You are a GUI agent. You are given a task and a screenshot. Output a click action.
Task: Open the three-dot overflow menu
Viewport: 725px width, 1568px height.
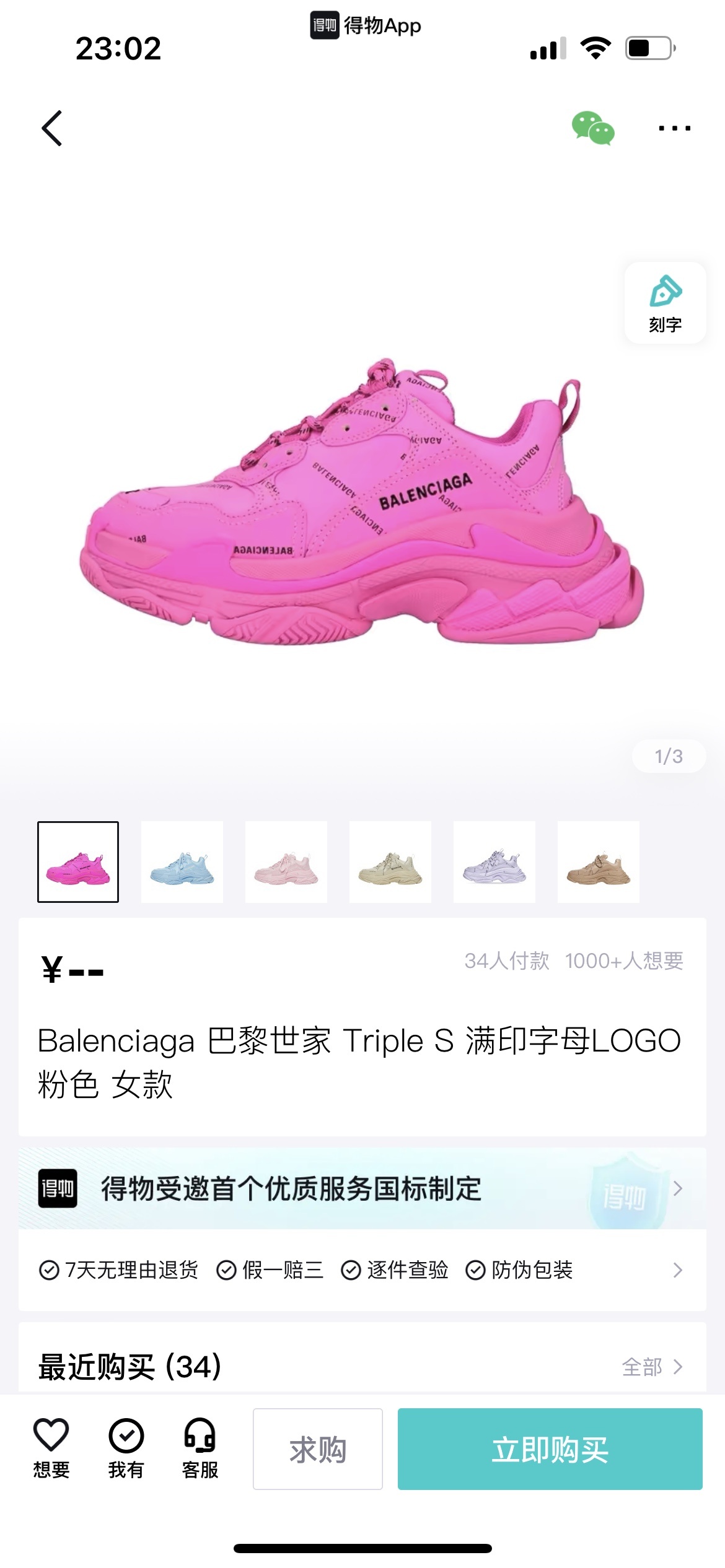pos(674,128)
